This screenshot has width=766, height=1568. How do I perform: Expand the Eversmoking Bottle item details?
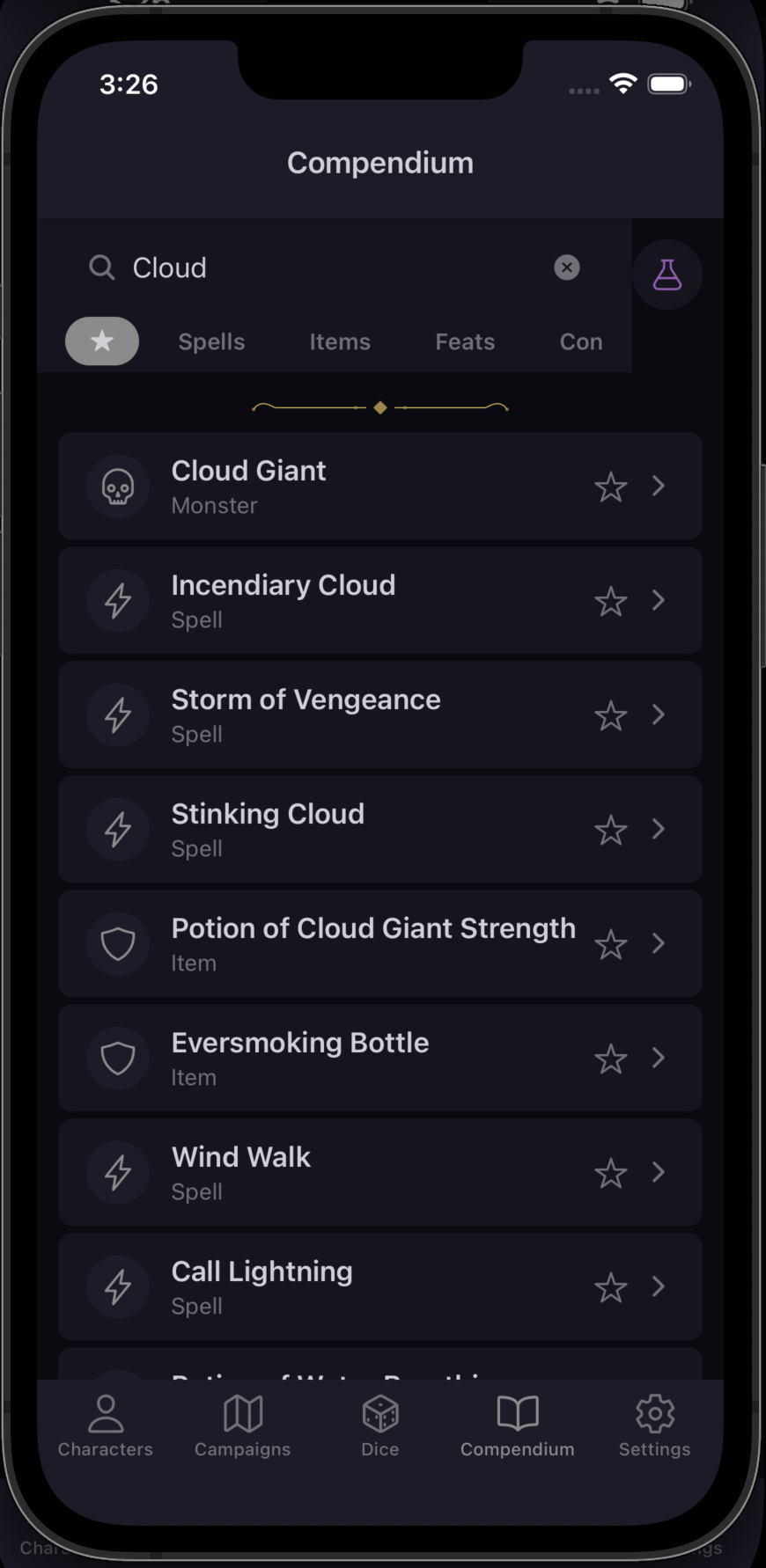coord(658,1058)
